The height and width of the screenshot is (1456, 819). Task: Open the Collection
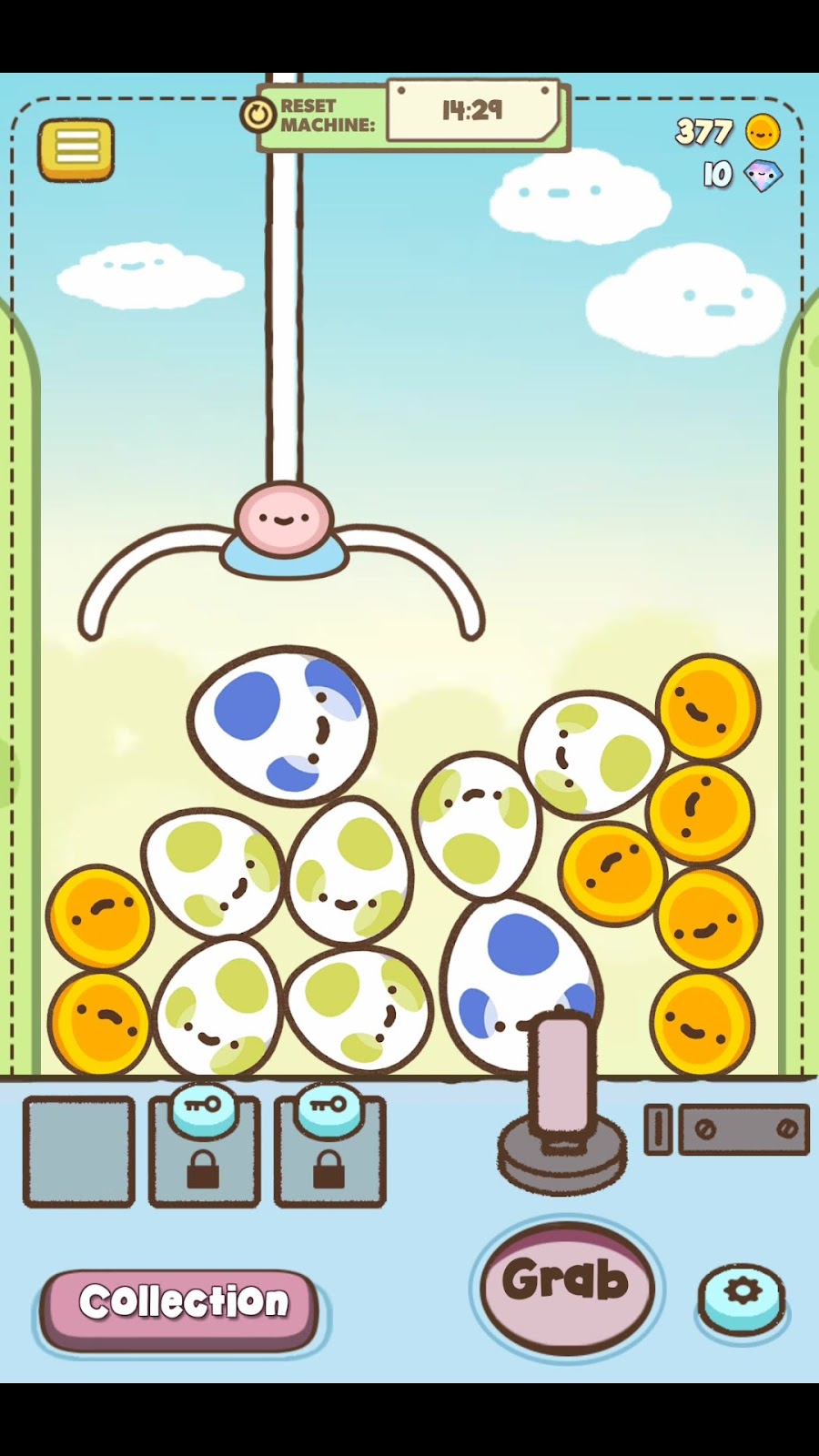pos(182,1304)
